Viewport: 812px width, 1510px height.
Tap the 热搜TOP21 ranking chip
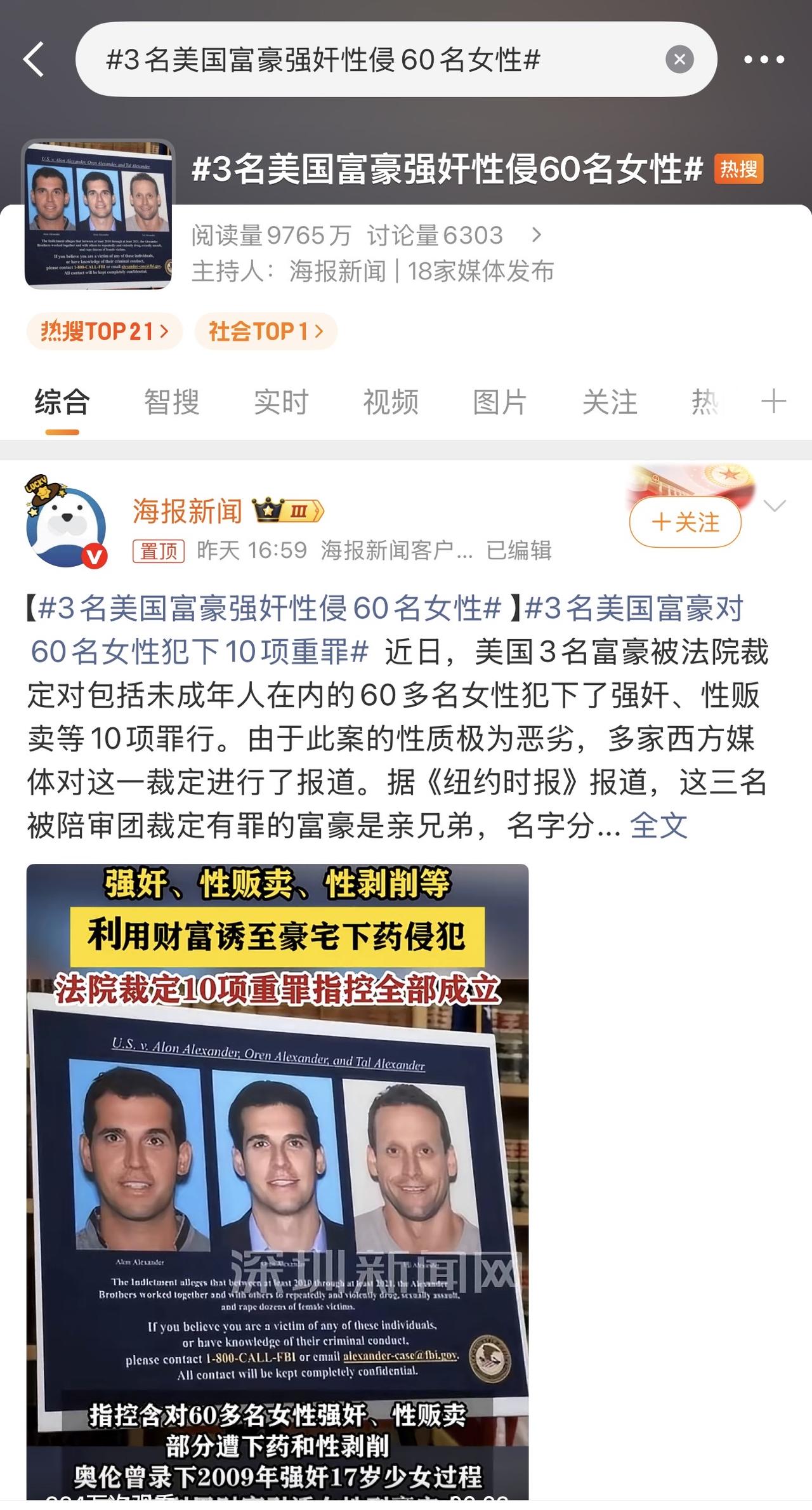coord(101,330)
